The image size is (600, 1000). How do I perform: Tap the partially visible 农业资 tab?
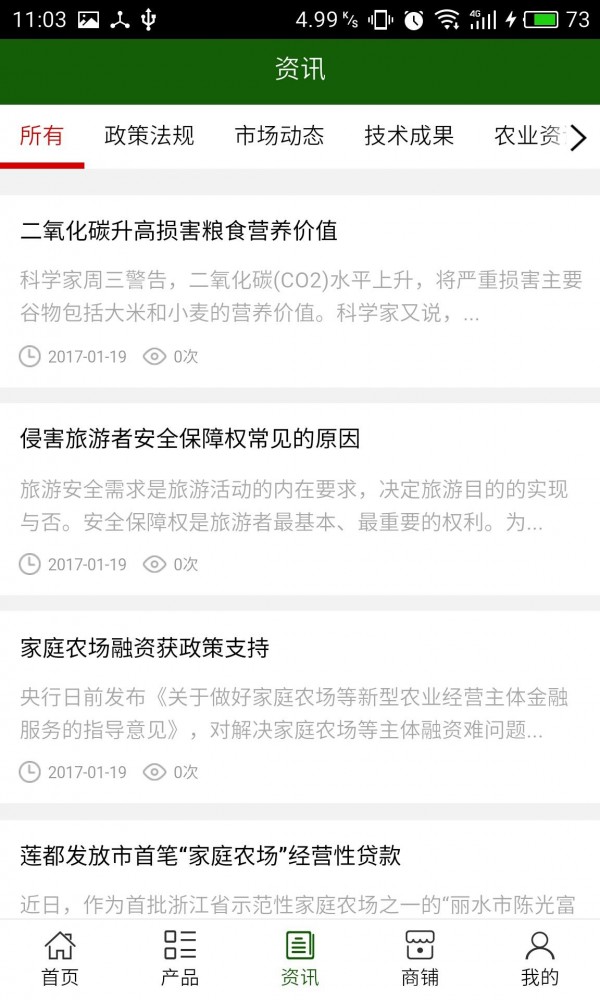(x=528, y=136)
